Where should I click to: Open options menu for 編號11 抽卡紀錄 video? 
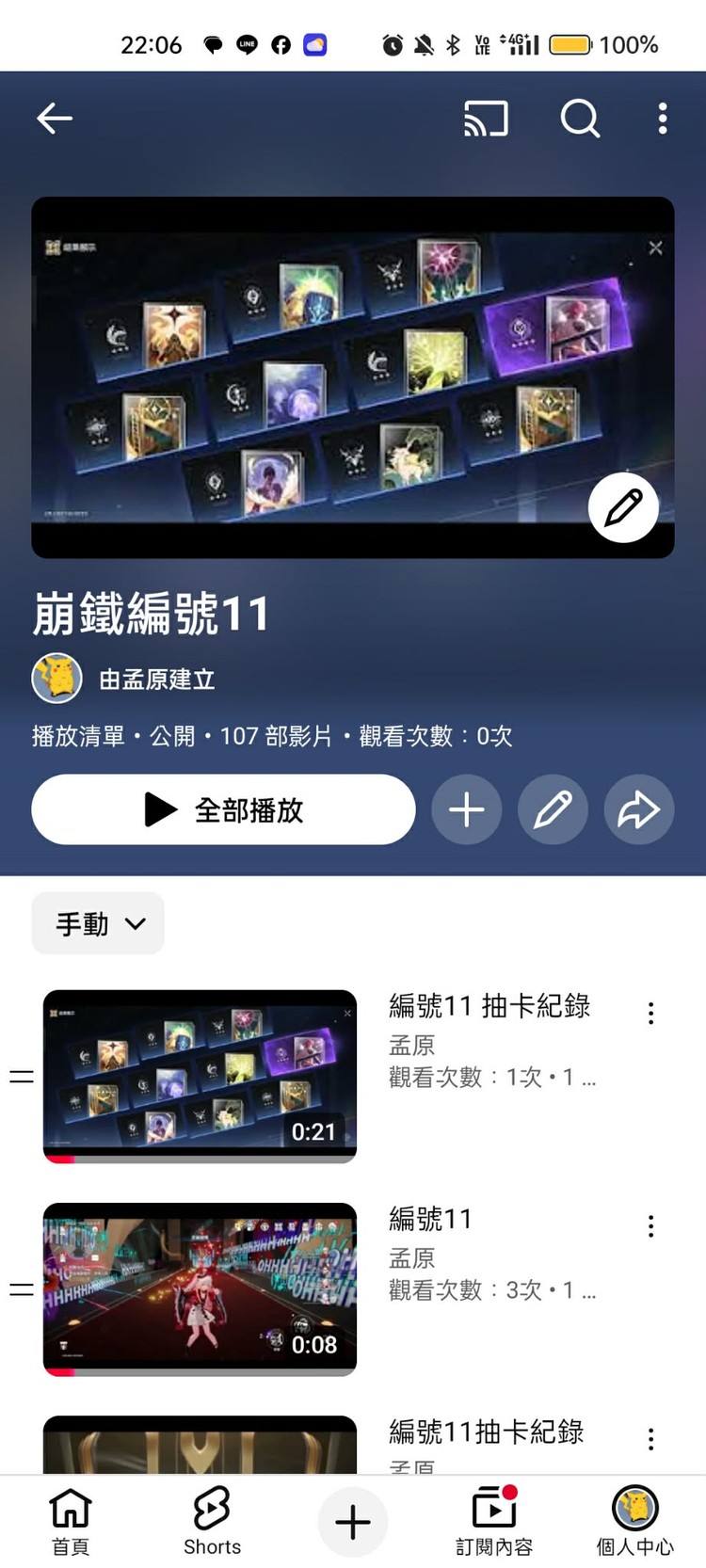pyautogui.click(x=650, y=1013)
